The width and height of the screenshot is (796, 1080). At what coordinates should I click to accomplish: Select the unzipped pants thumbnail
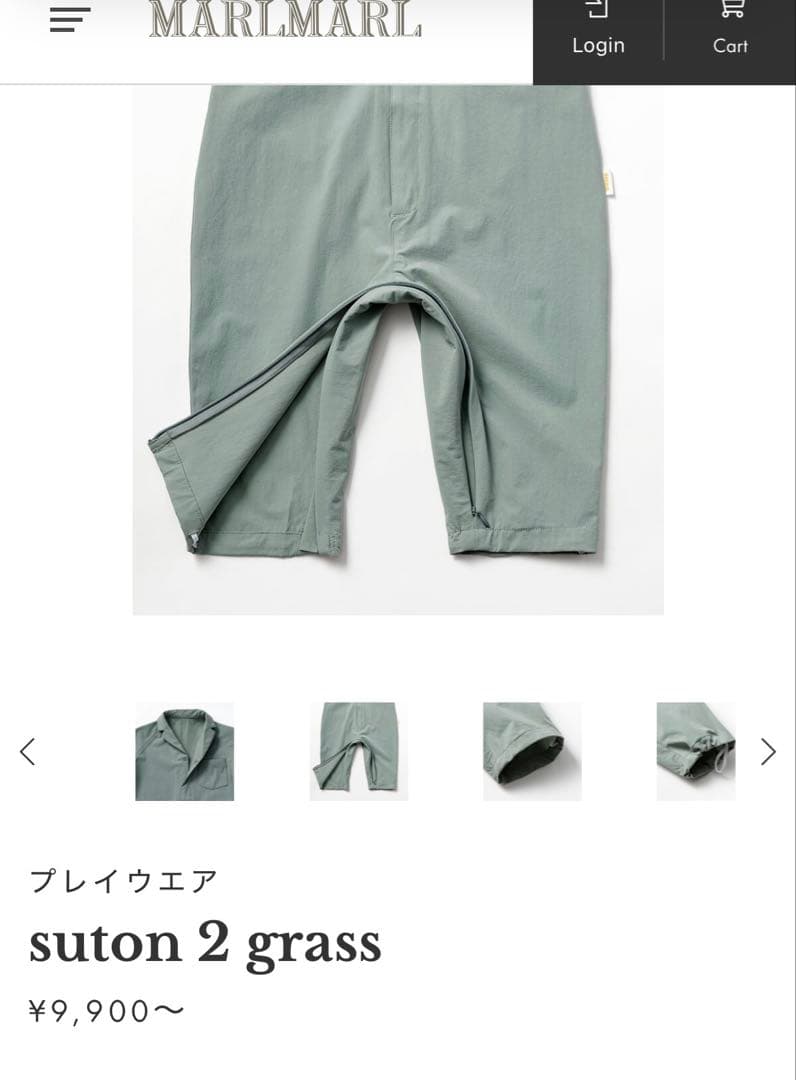coord(358,750)
